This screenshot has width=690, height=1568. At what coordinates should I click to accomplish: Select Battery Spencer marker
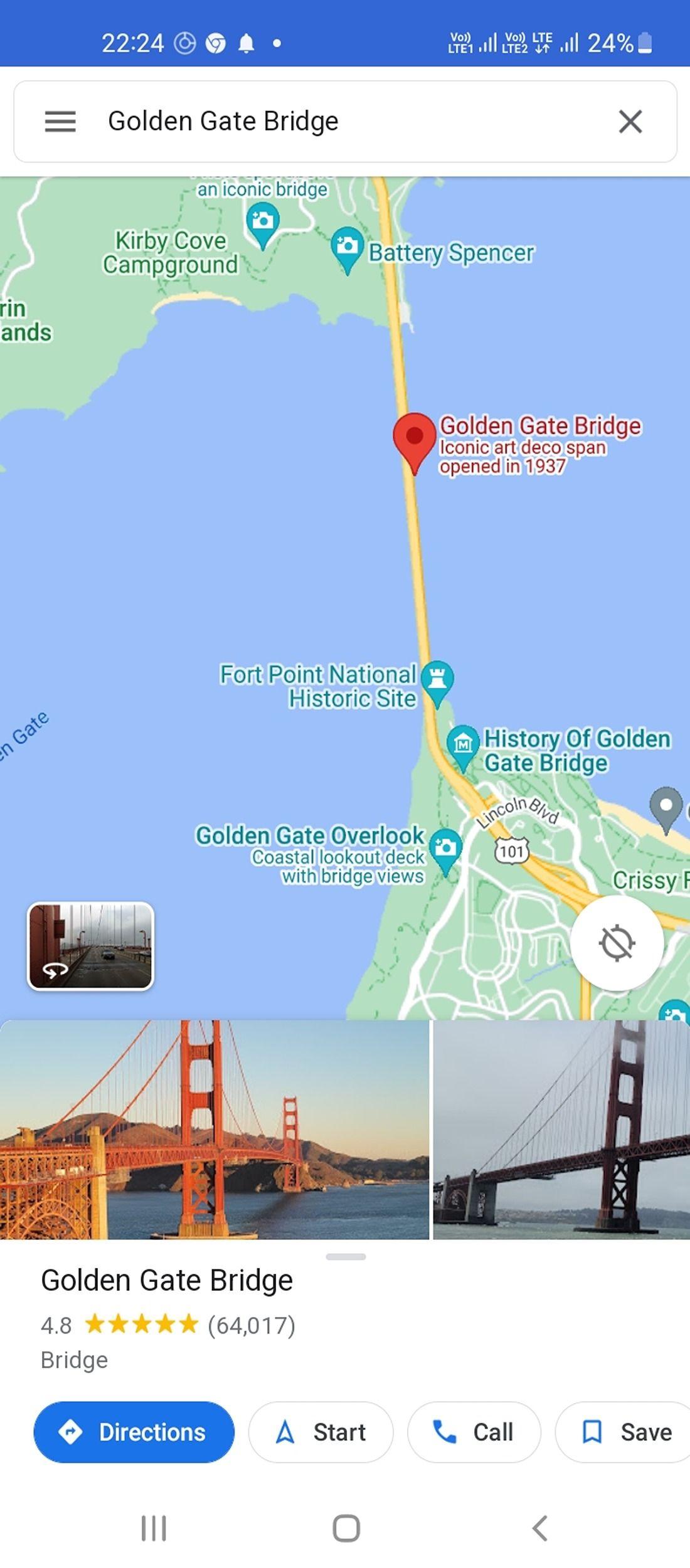click(x=347, y=246)
